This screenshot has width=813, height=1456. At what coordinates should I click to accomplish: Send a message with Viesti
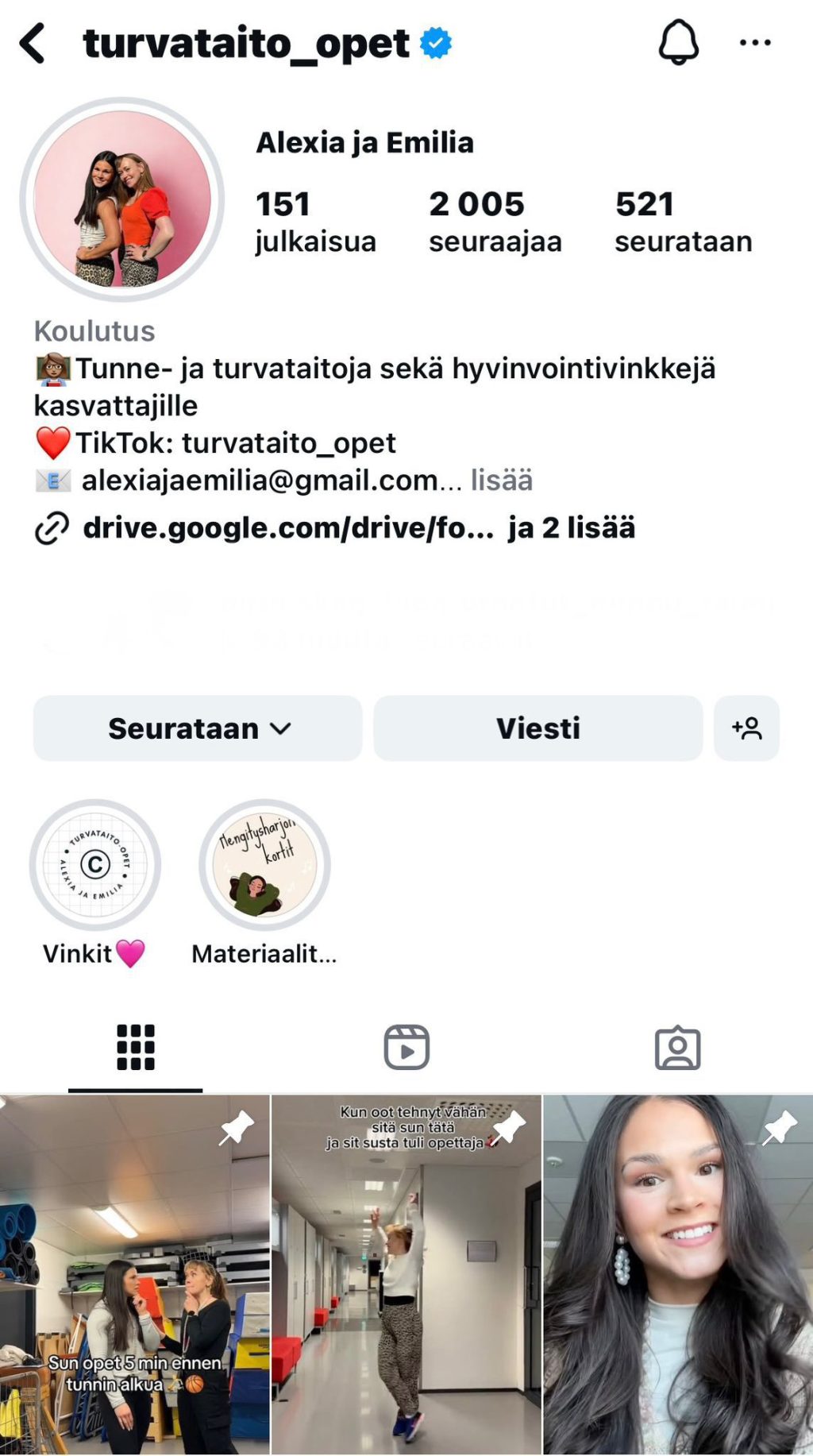point(538,728)
